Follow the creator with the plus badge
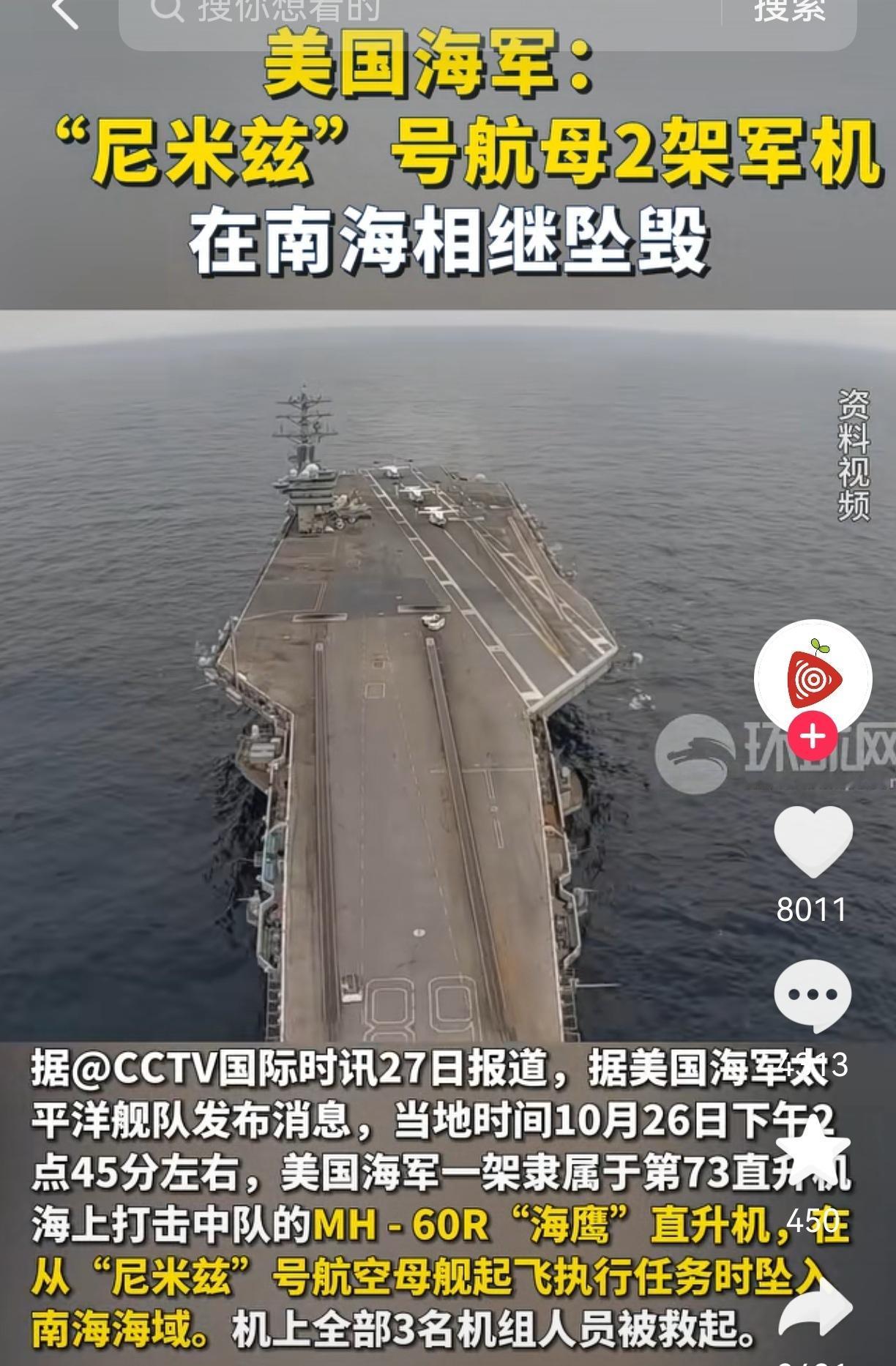The image size is (896, 1366). 813,736
